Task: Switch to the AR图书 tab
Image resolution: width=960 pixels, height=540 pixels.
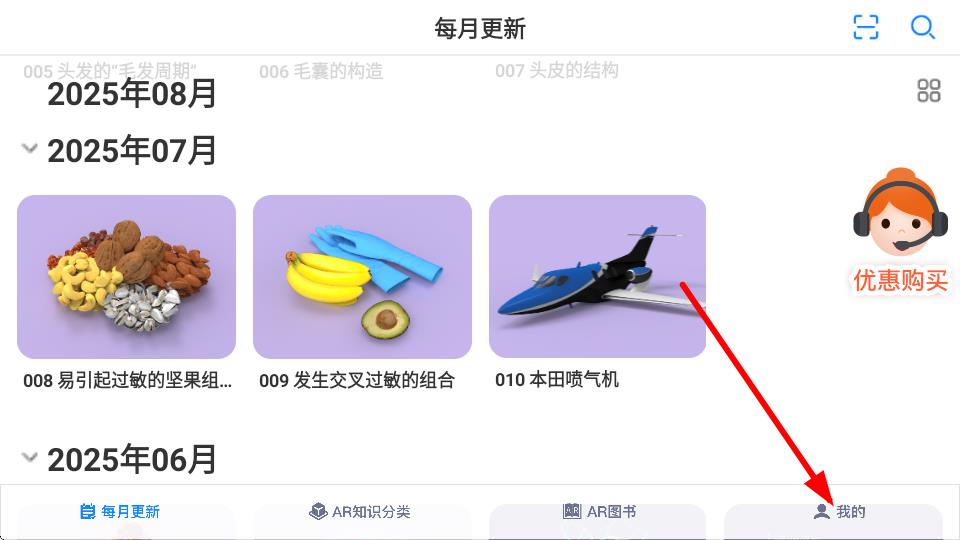Action: (600, 512)
